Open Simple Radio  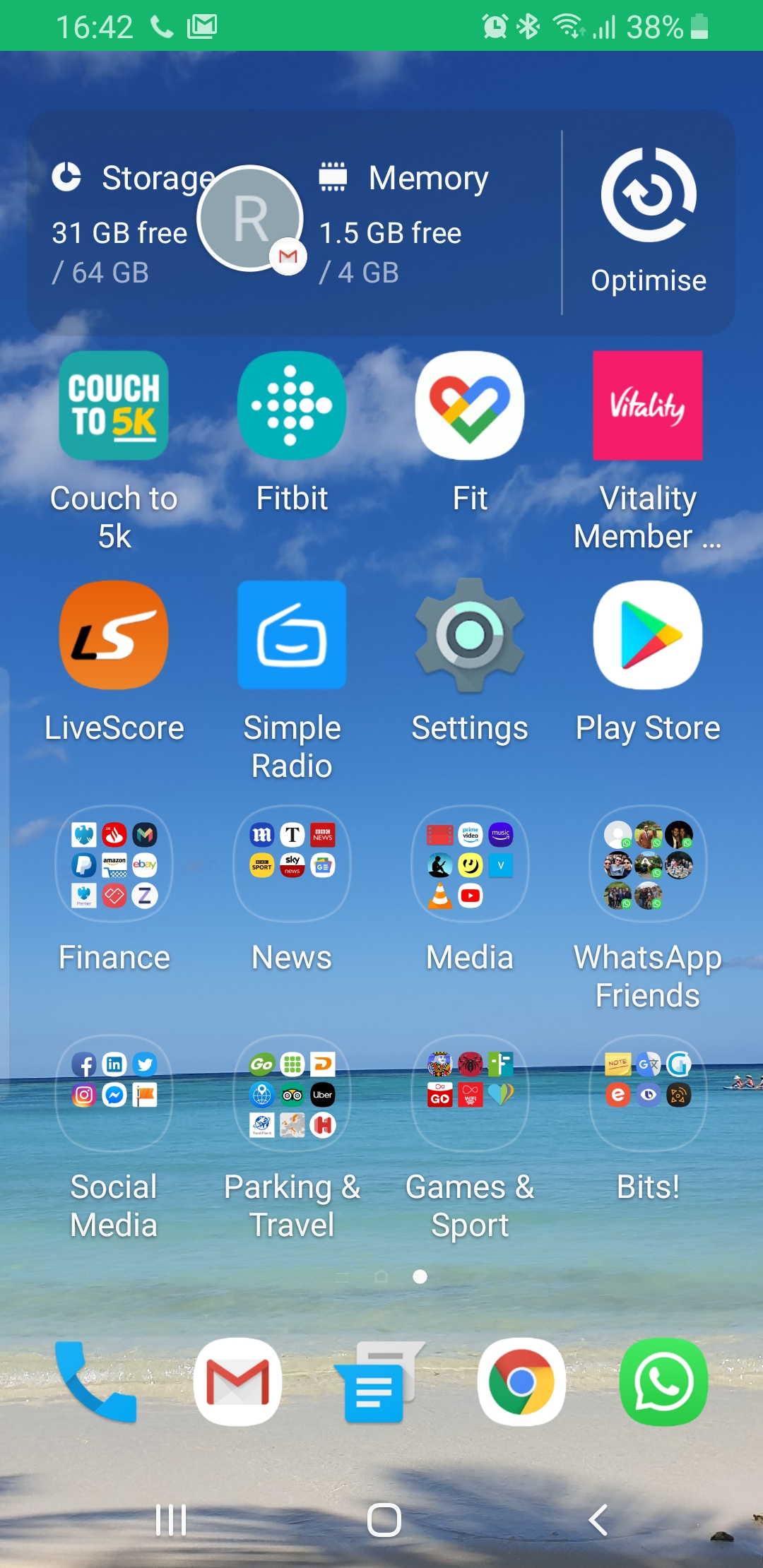[292, 636]
